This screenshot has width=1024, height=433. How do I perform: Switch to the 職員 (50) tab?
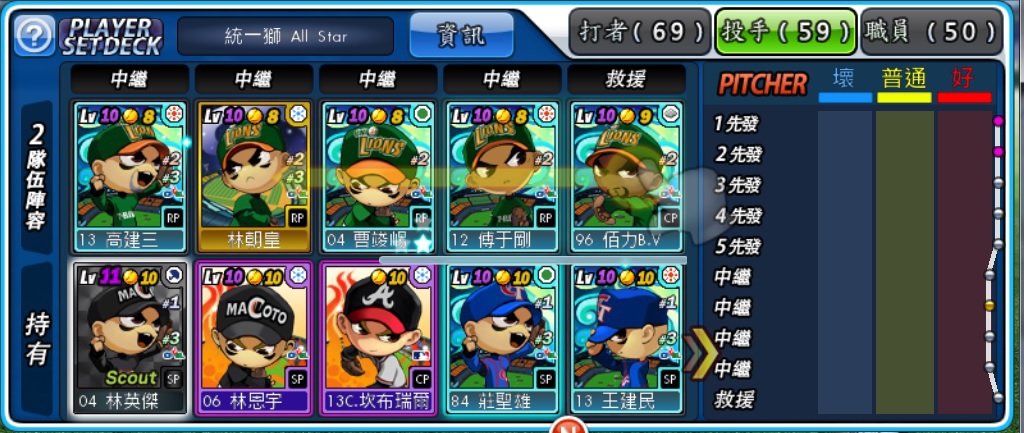point(931,32)
